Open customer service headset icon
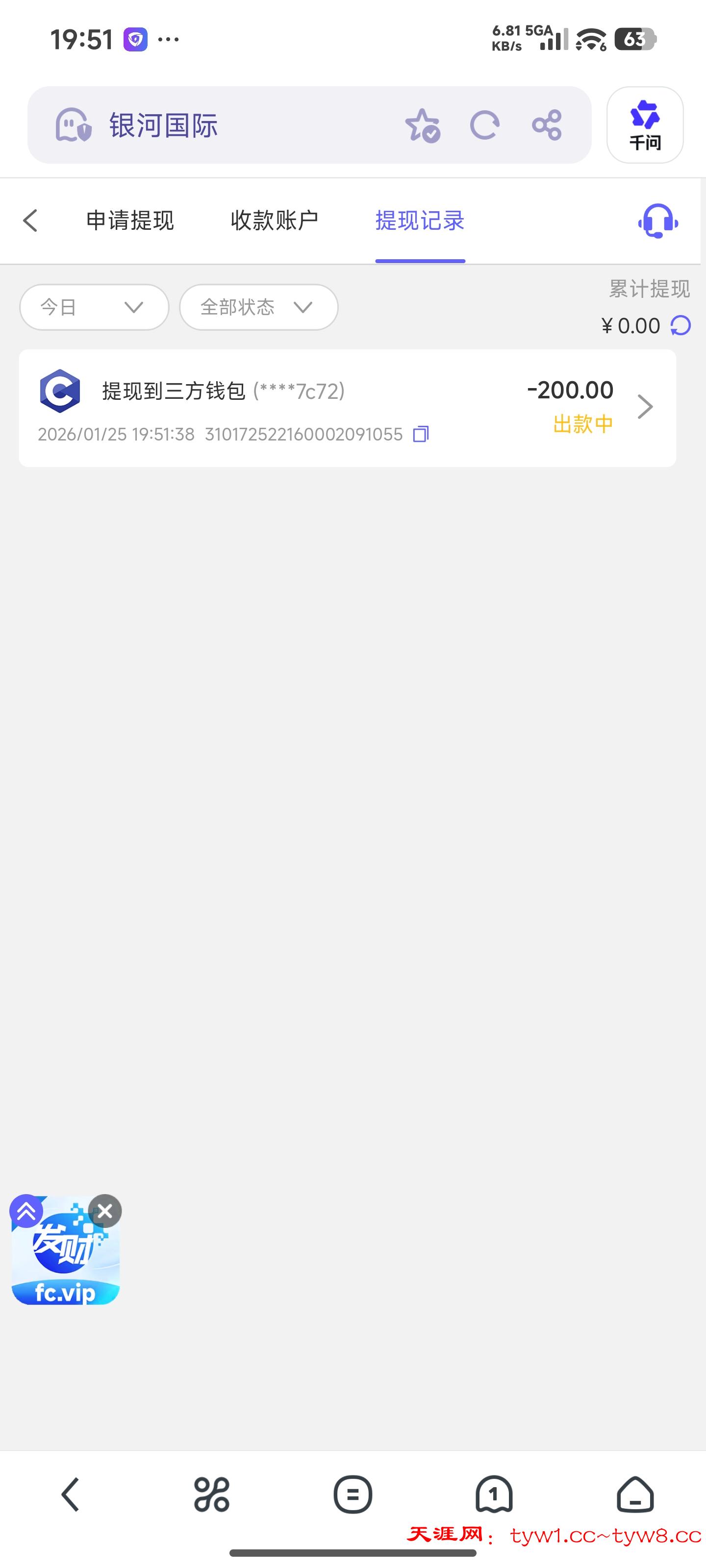The height and width of the screenshot is (1568, 706). pos(658,221)
